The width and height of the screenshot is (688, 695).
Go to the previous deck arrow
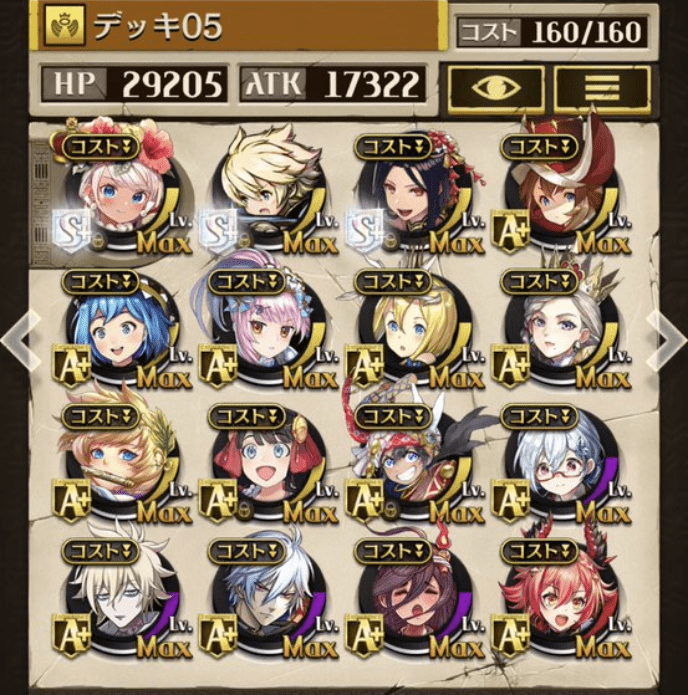tap(18, 340)
